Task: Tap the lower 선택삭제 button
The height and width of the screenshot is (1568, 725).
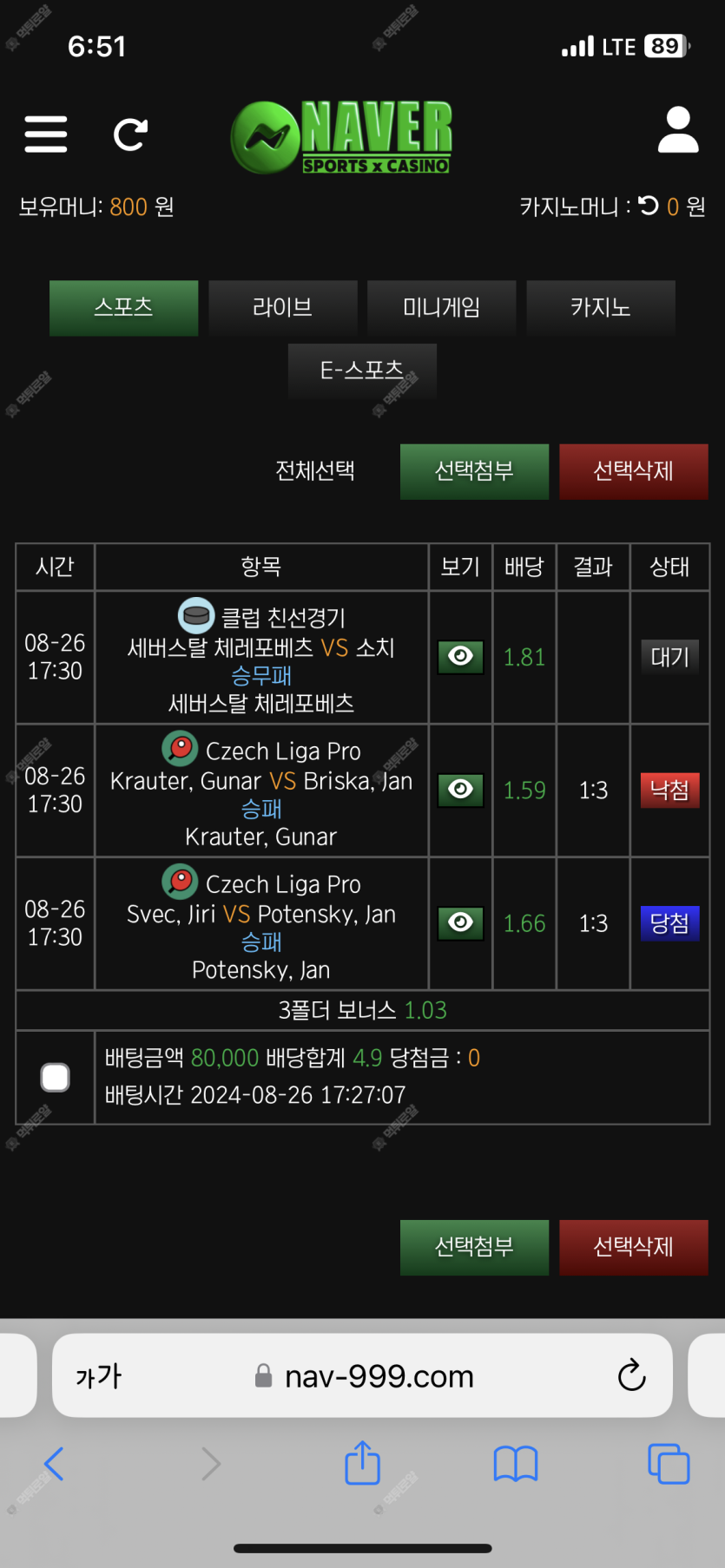Action: coord(634,1247)
